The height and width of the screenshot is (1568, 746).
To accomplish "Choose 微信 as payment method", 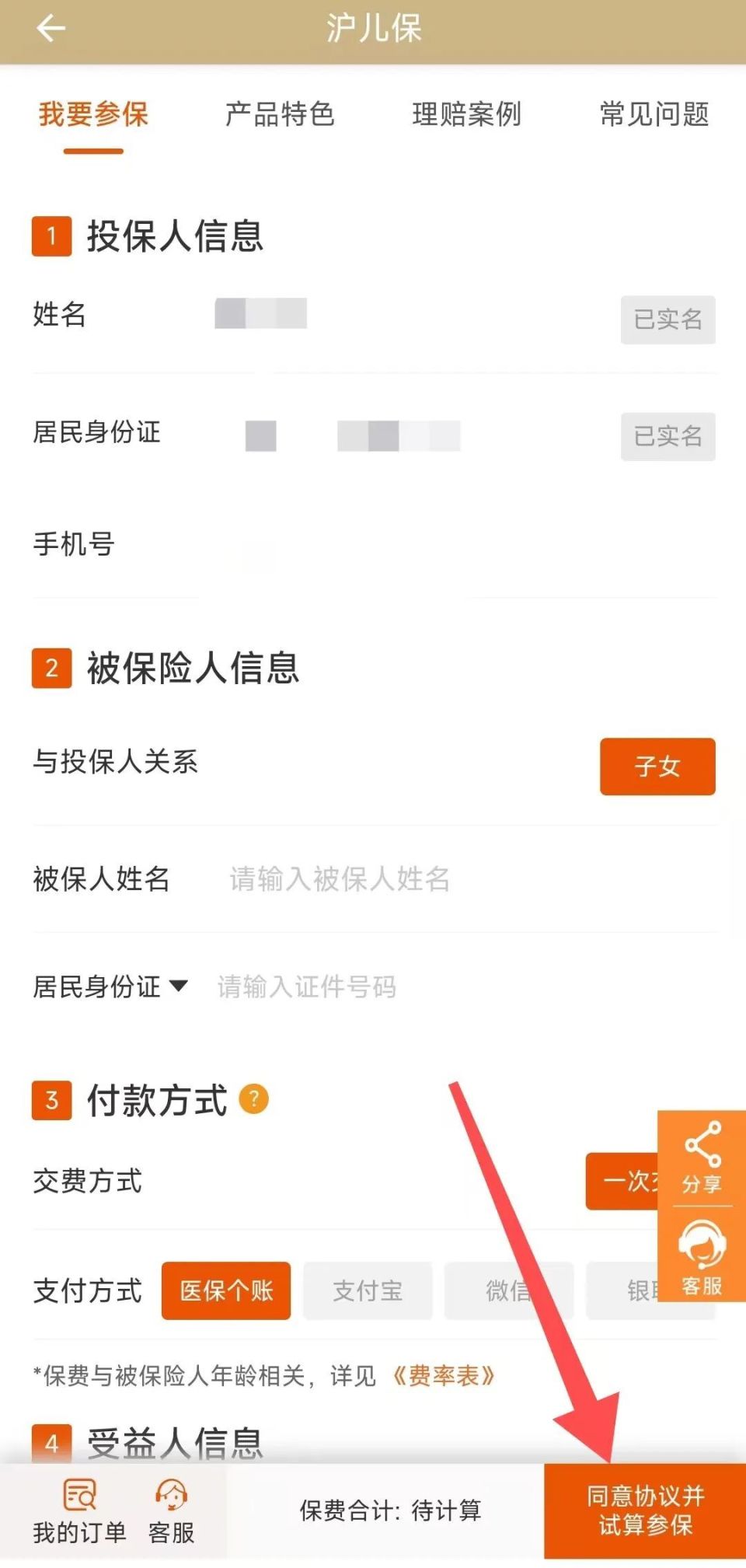I will pyautogui.click(x=508, y=1290).
